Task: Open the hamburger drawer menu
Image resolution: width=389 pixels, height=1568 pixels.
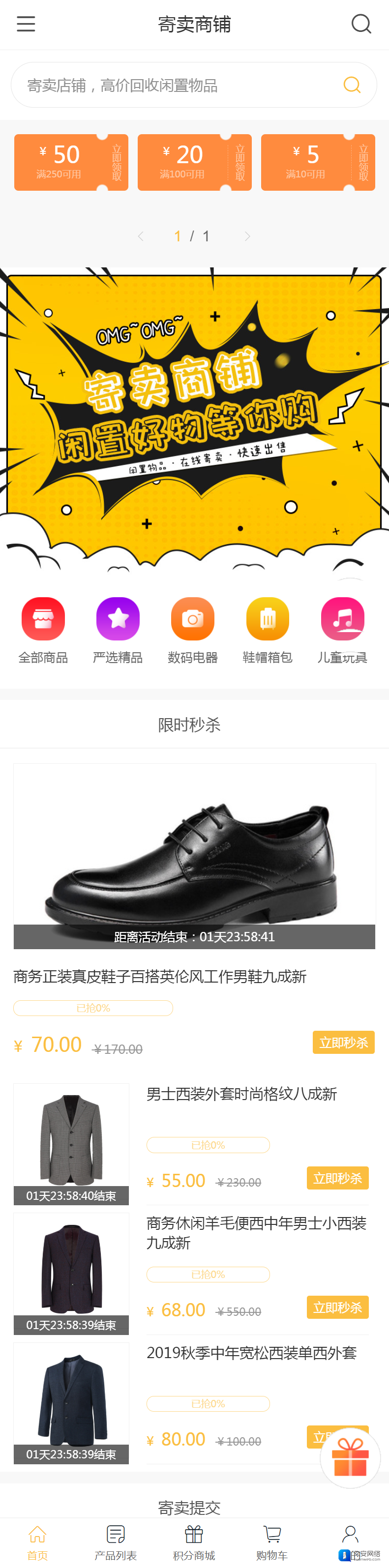Action: 26,25
